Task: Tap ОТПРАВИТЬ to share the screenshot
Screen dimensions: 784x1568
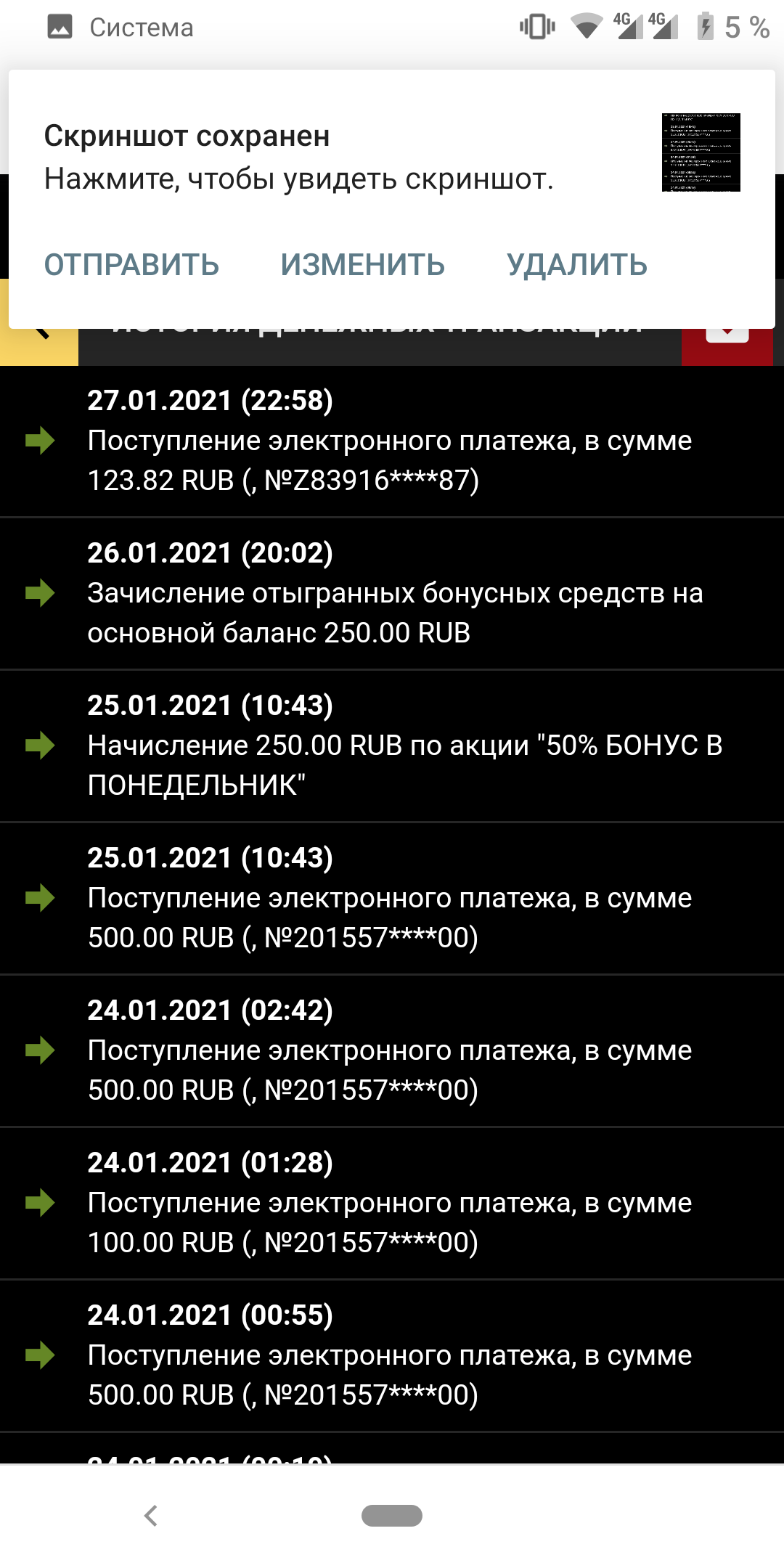Action: tap(131, 265)
